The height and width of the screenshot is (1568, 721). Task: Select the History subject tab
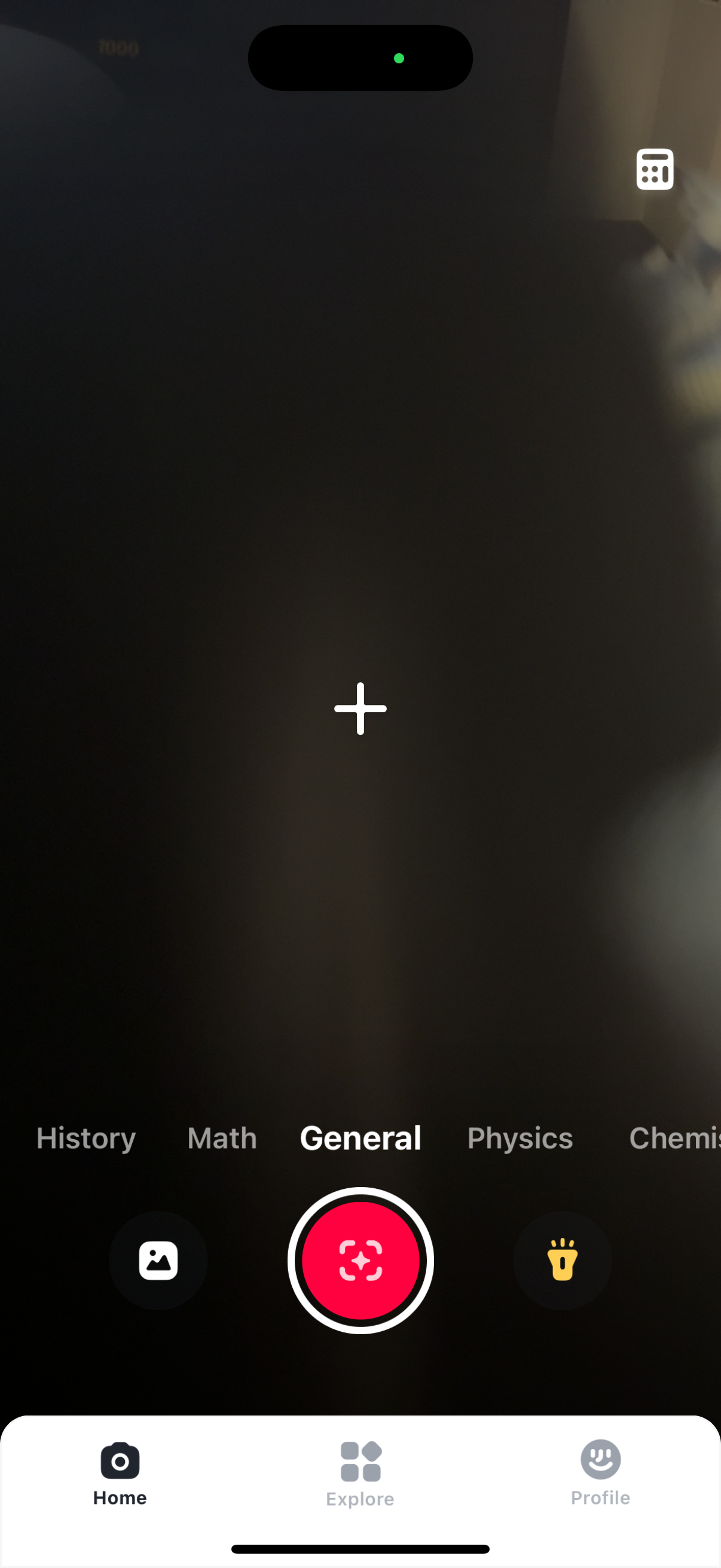point(85,1137)
